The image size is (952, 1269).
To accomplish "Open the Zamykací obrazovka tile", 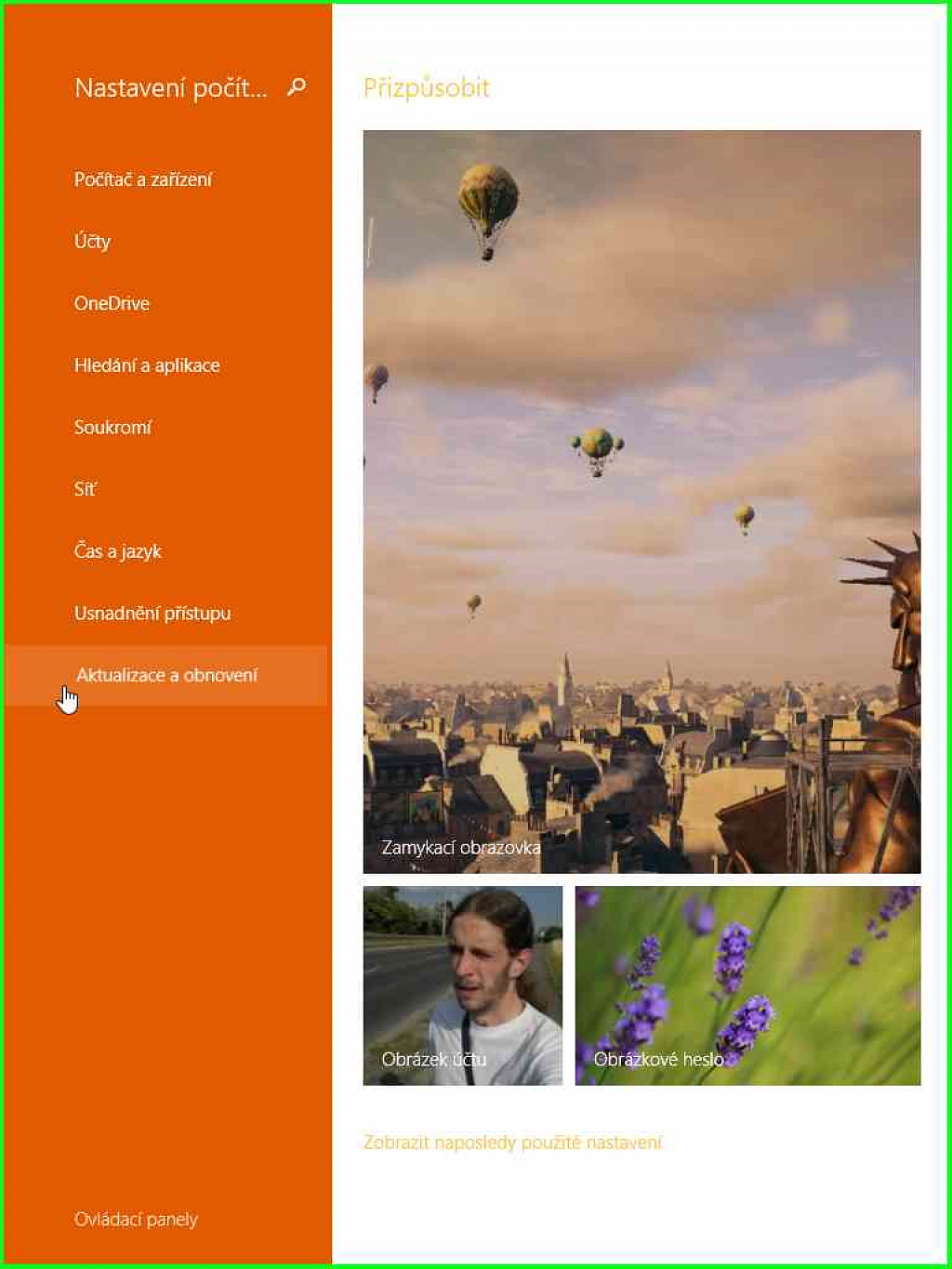I will point(641,501).
